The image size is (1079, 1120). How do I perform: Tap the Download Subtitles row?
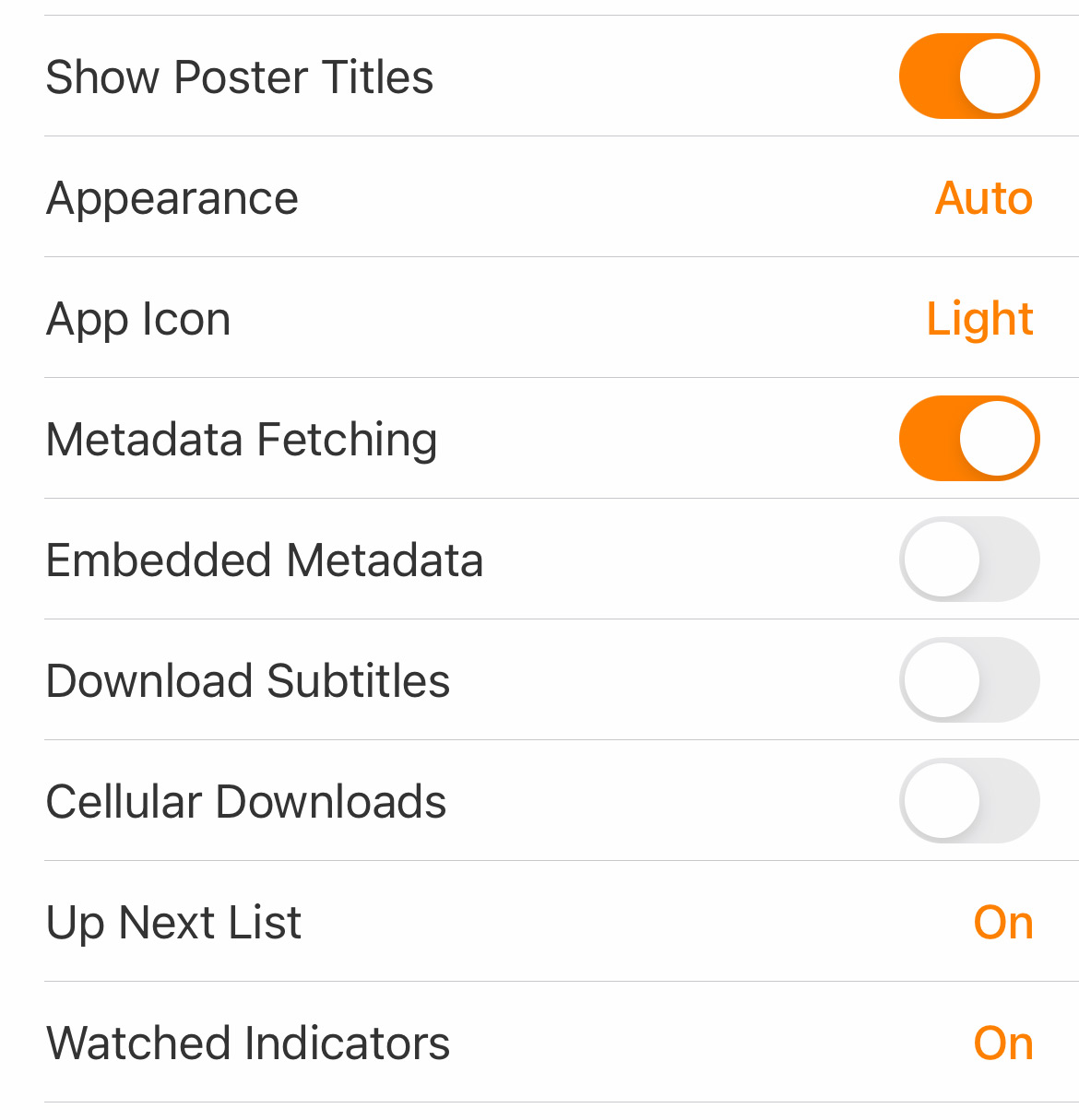247,680
